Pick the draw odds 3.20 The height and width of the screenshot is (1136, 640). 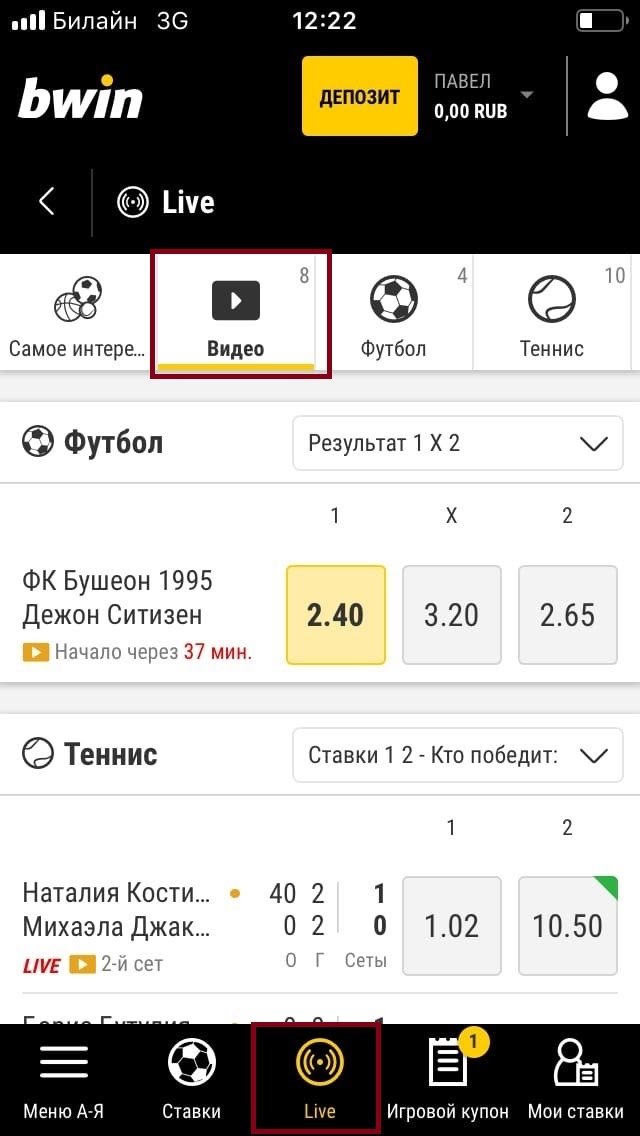451,615
